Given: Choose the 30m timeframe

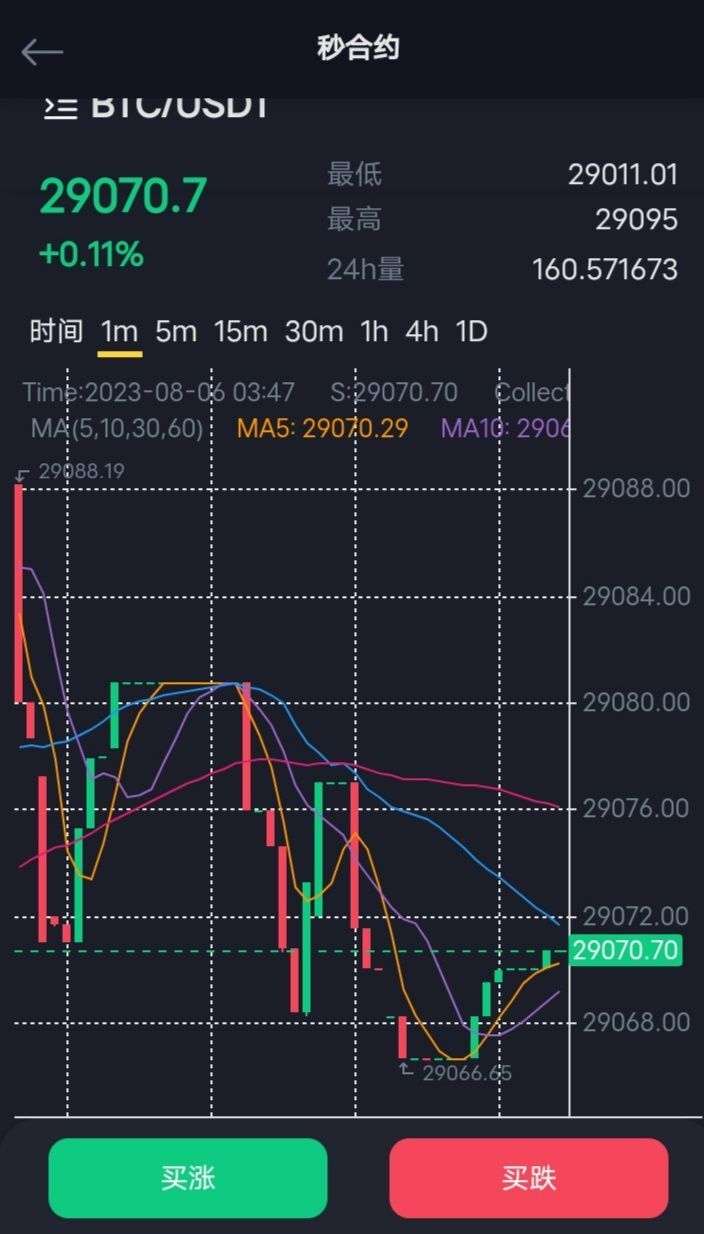Looking at the screenshot, I should (x=314, y=331).
